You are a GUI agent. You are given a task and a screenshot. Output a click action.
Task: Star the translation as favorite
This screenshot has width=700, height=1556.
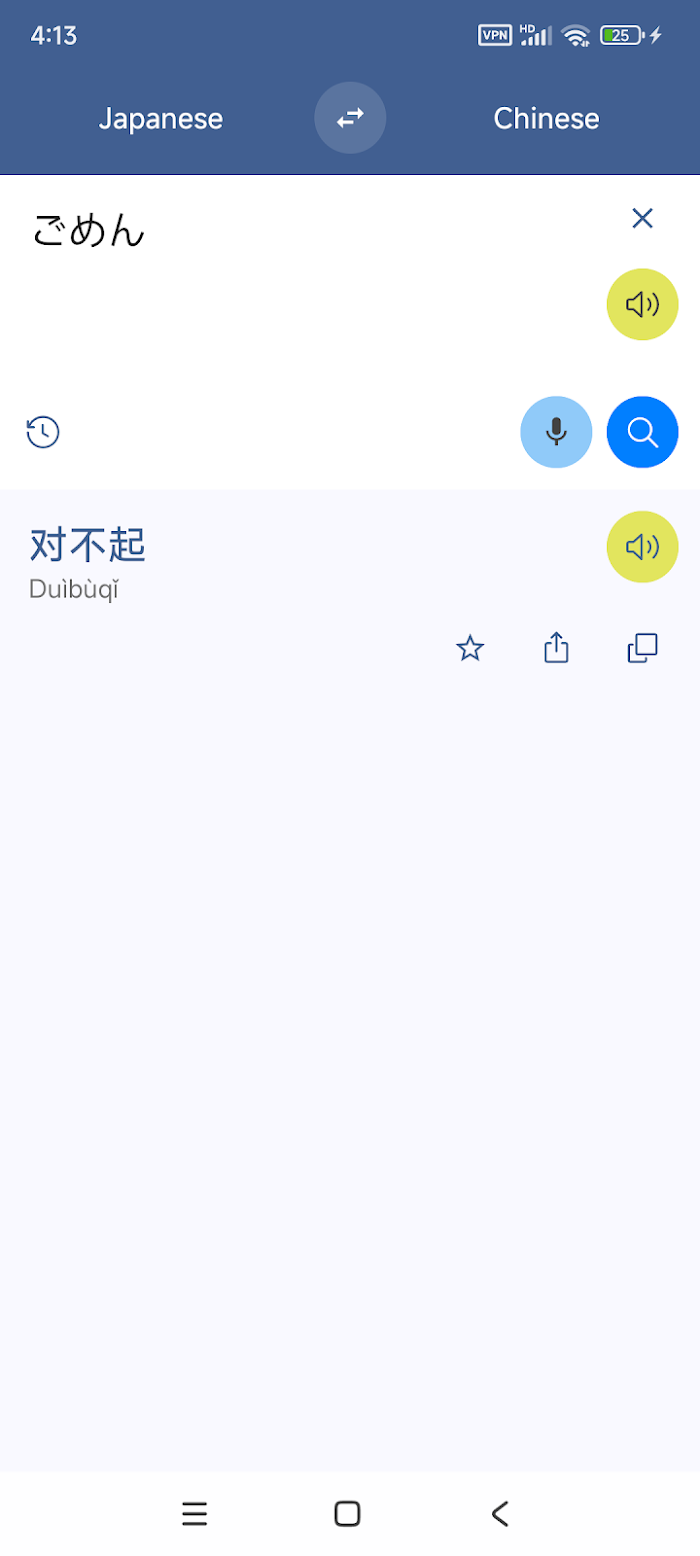[x=470, y=649]
